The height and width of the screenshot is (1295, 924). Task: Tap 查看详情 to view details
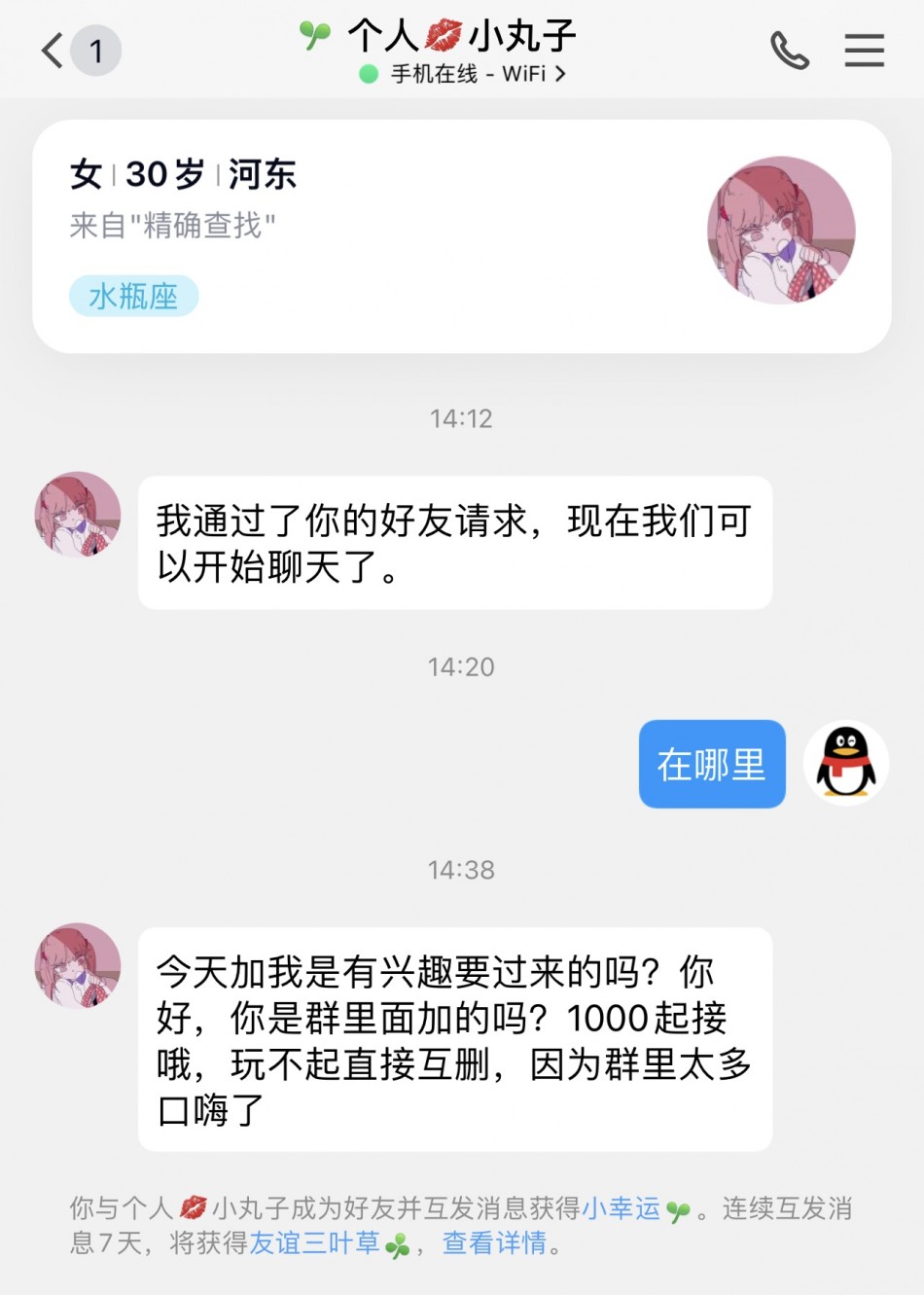(x=494, y=1243)
